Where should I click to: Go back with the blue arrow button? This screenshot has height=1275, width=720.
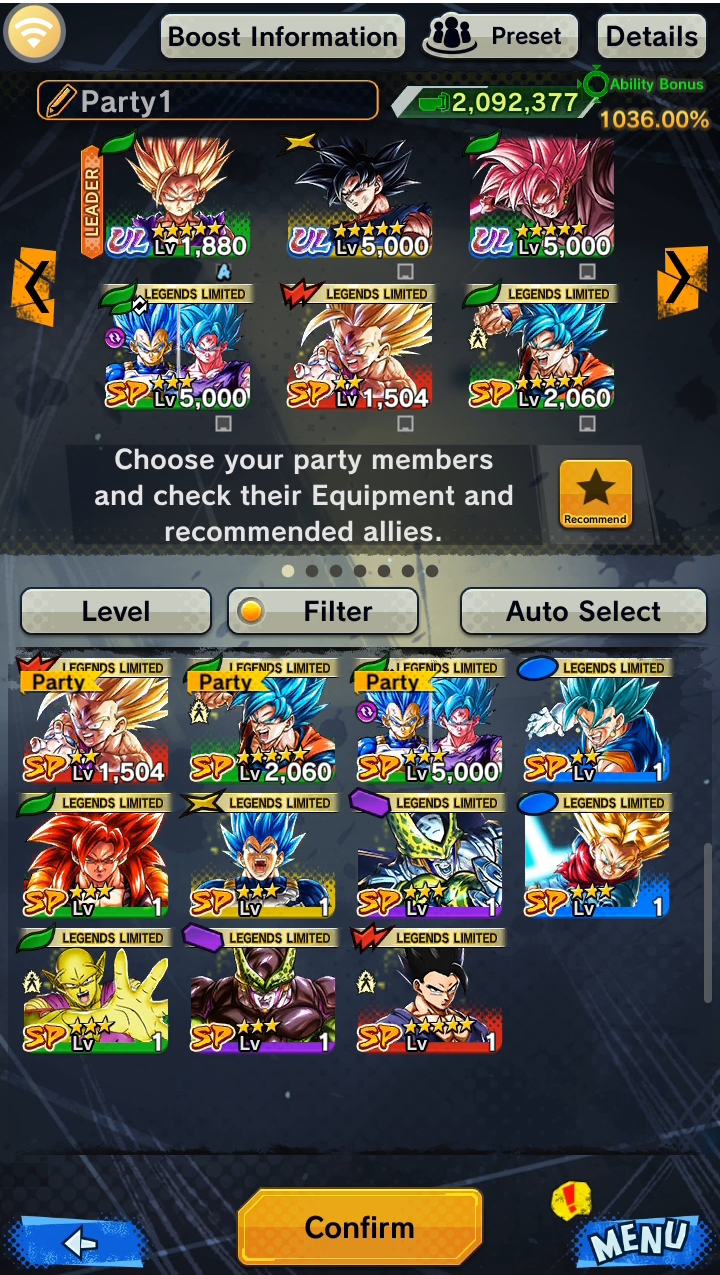click(x=79, y=1243)
